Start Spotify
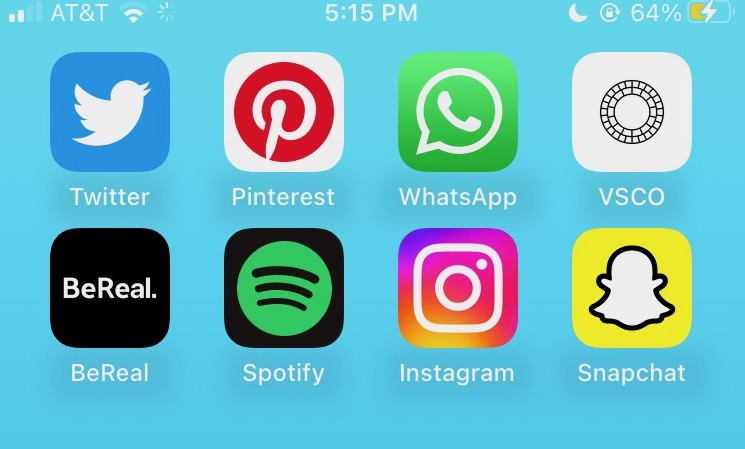This screenshot has width=745, height=449. pyautogui.click(x=284, y=288)
